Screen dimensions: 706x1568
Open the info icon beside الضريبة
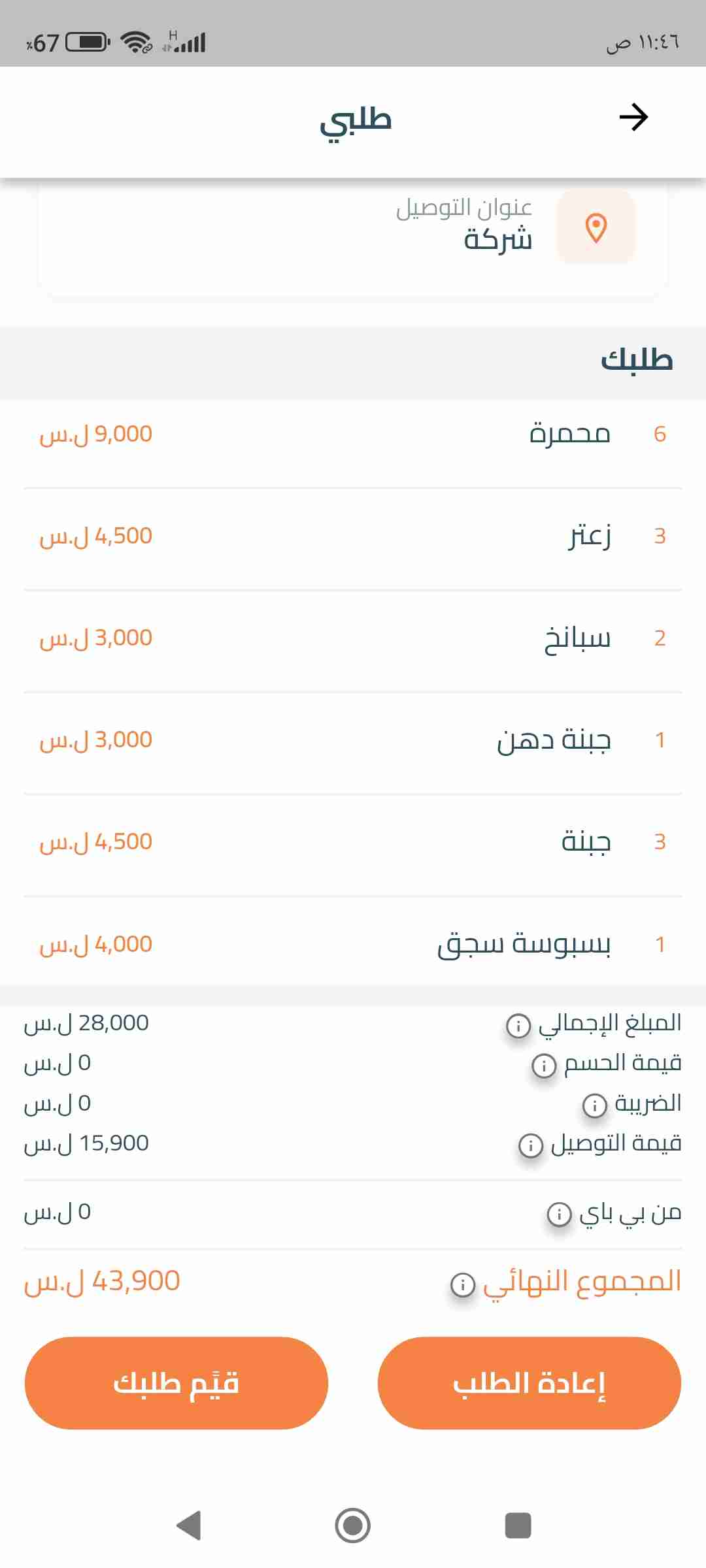(x=594, y=1105)
